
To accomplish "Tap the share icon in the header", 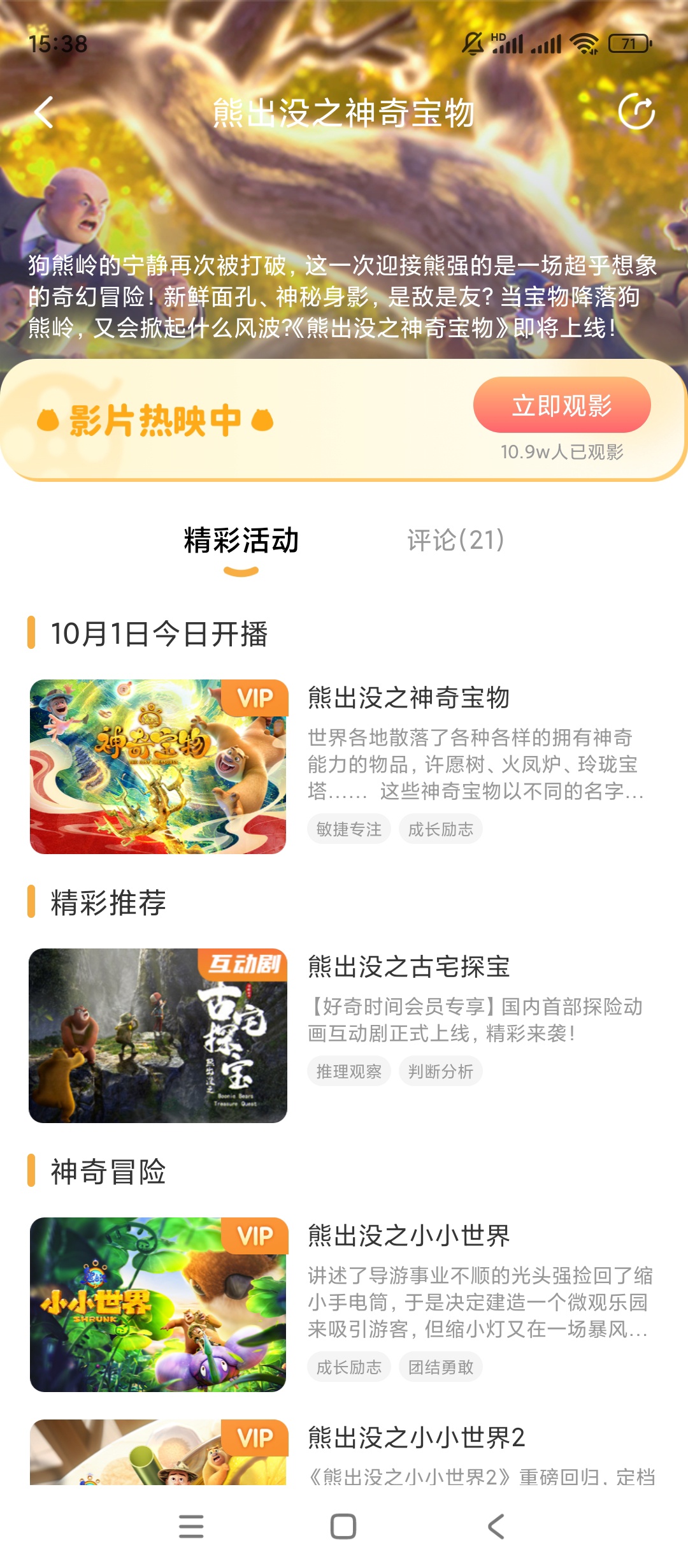I will point(636,112).
